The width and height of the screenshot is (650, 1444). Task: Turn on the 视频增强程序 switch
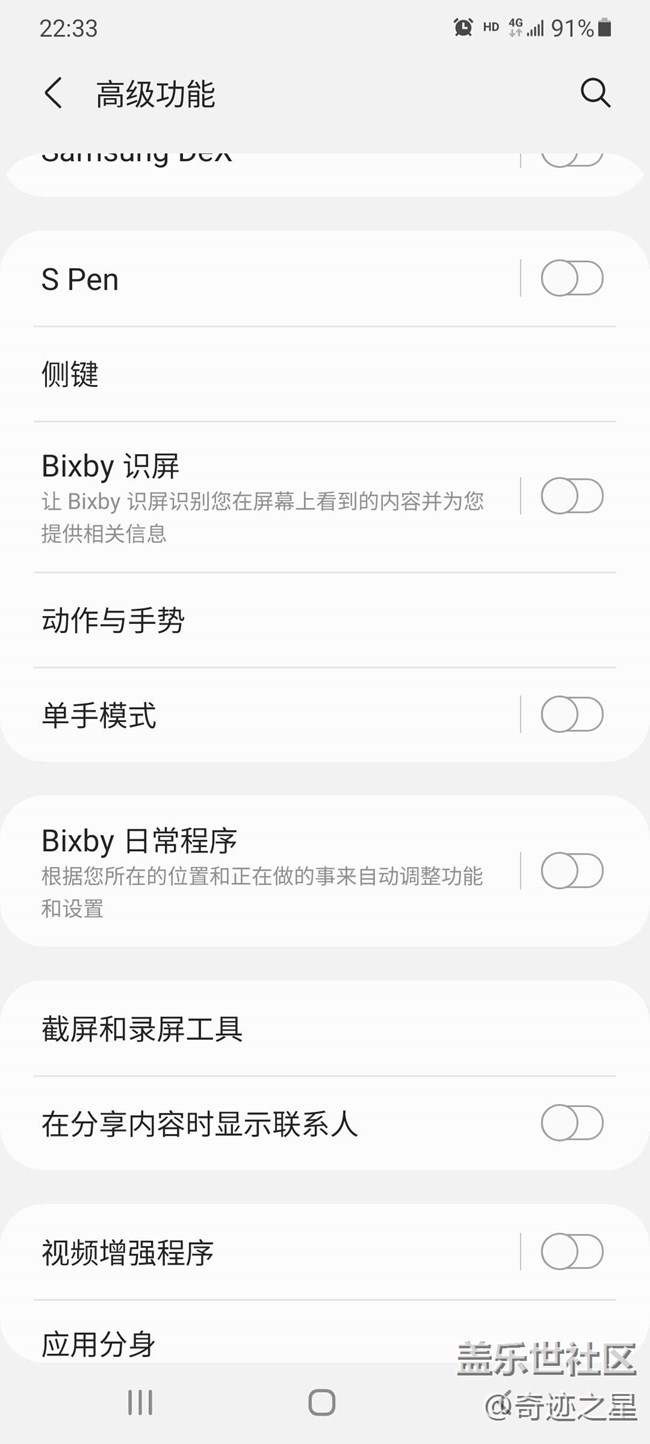tap(572, 1251)
